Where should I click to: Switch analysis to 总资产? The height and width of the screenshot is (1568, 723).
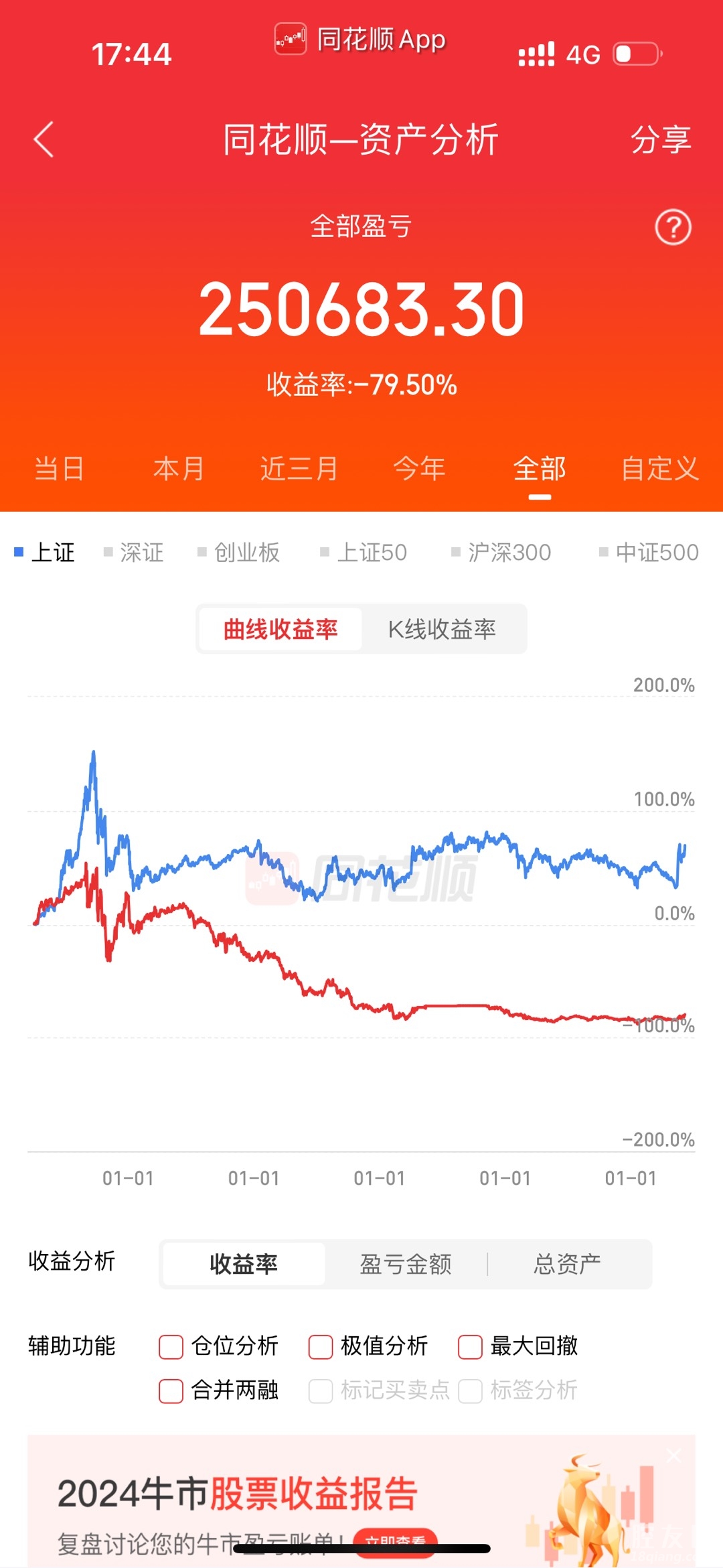[567, 1264]
